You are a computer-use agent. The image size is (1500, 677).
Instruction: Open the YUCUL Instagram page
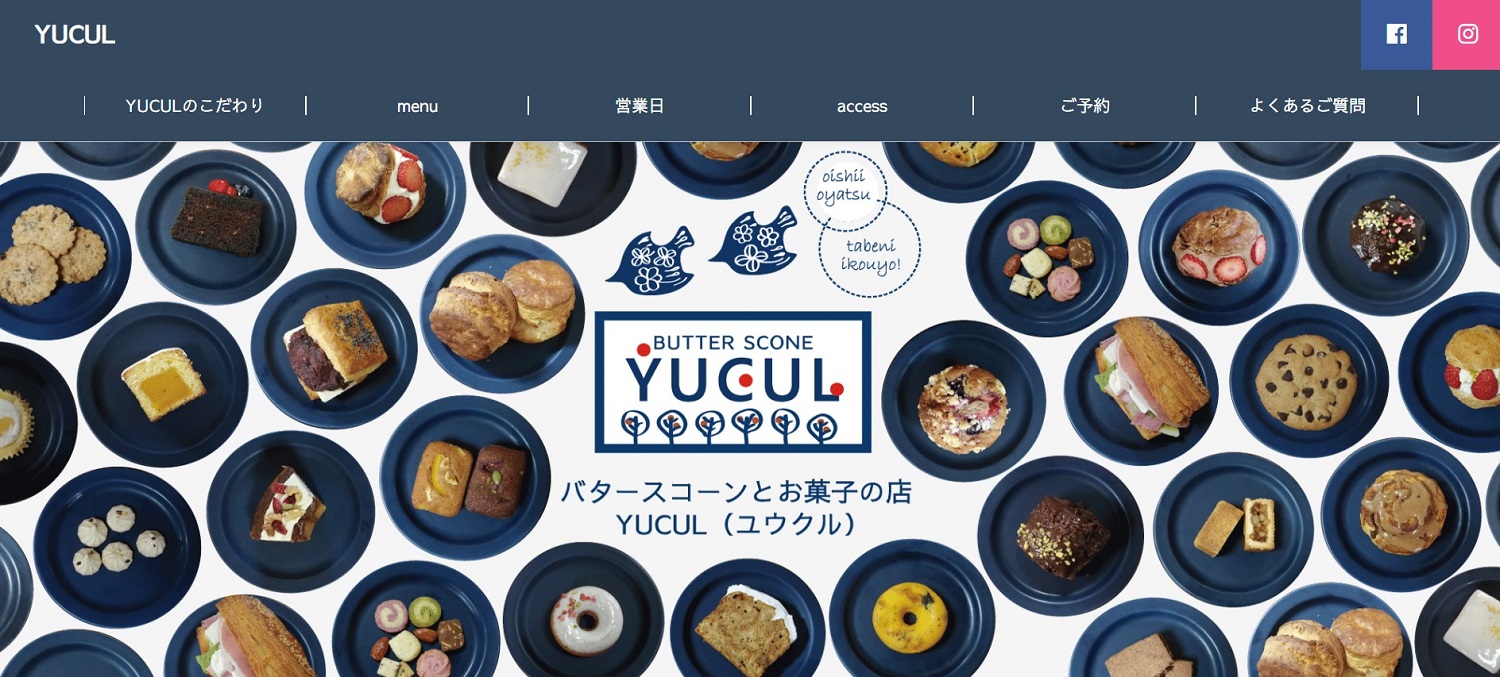coord(1467,35)
